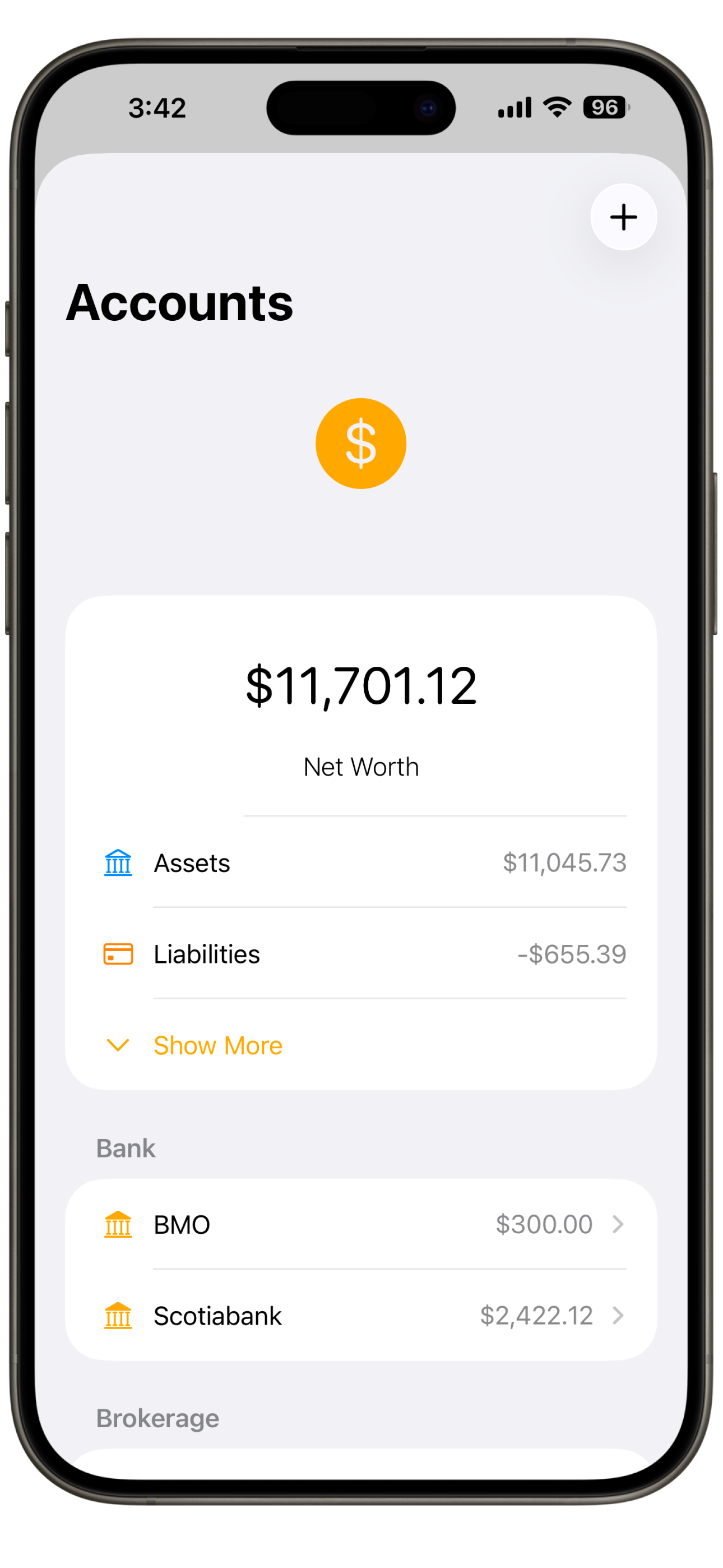Screen dimensions: 723x1568
Task: Open Scotiabank details via its chevron
Action: click(x=618, y=1316)
